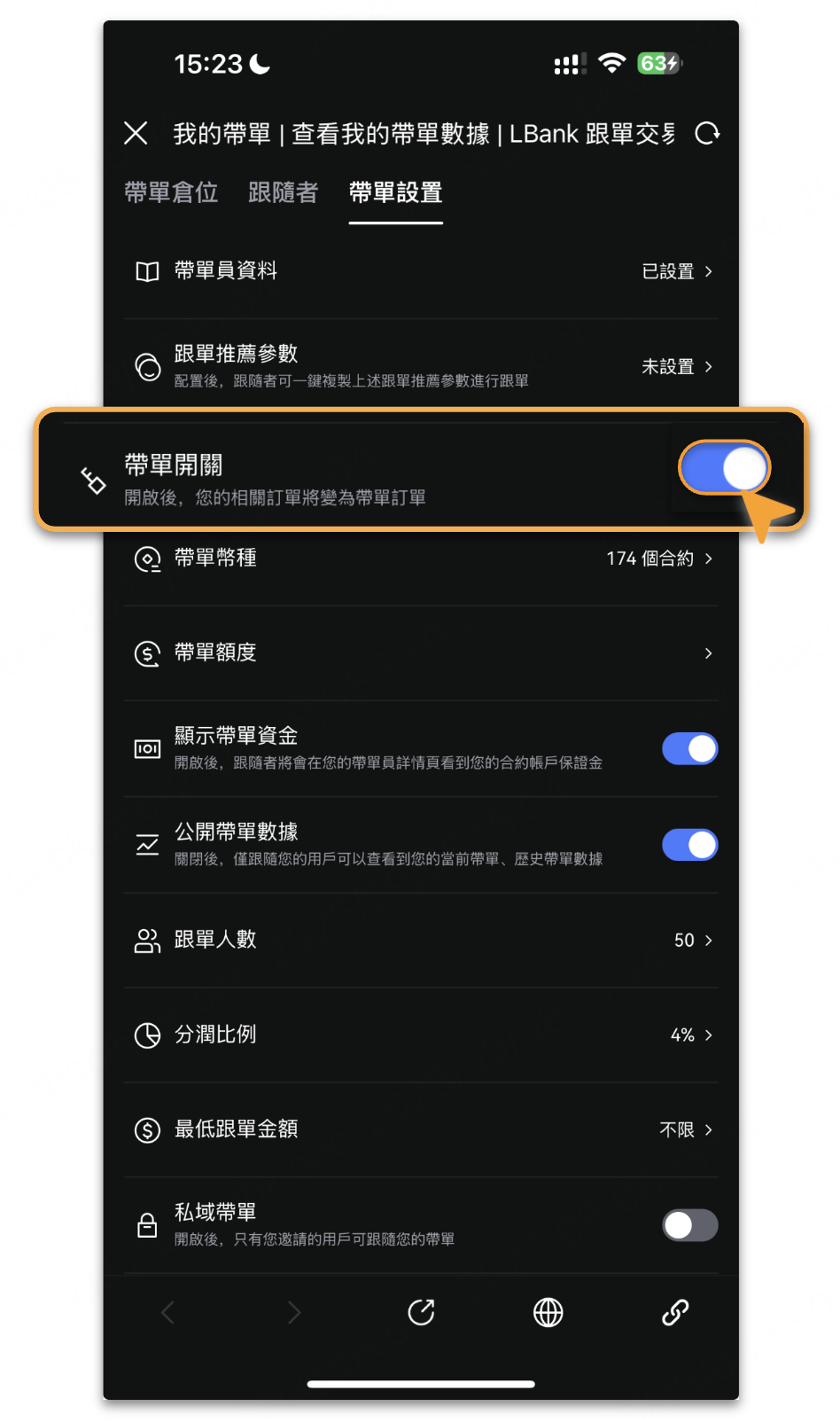
Task: Open 帶單幣種 contracts list
Action: pos(421,559)
